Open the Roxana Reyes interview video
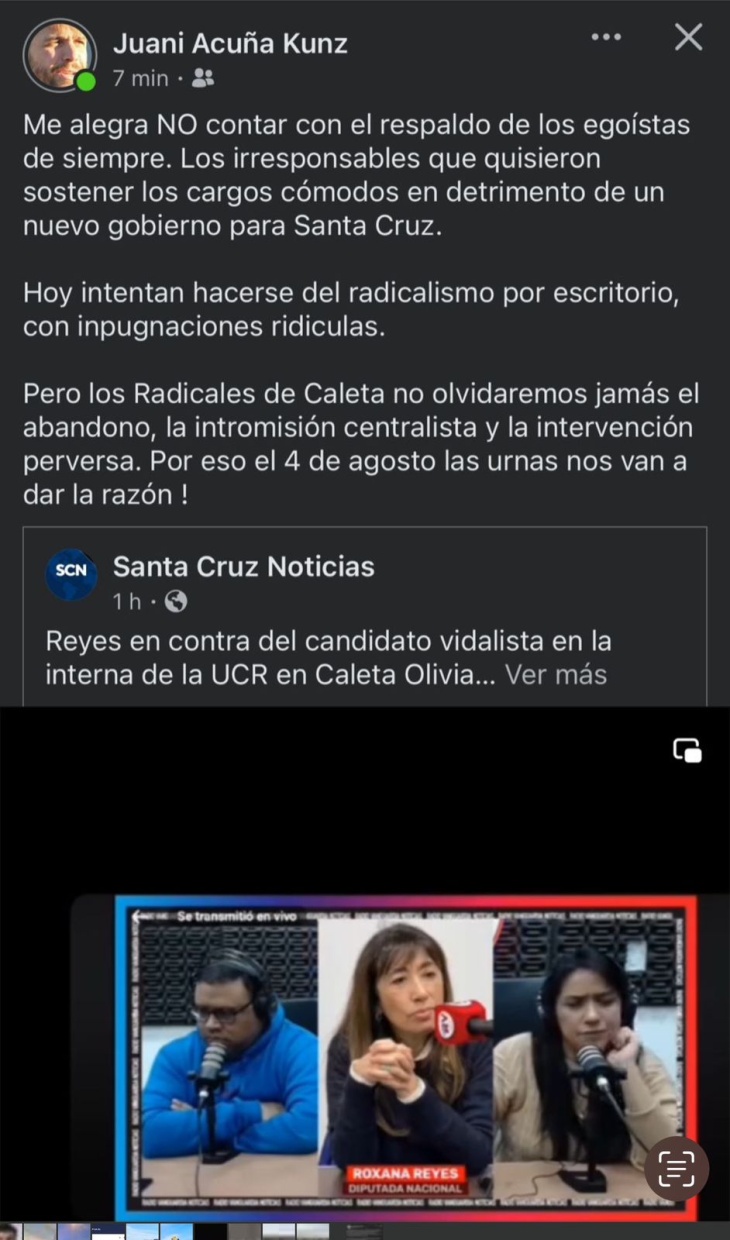This screenshot has height=1240, width=730. [405, 1055]
